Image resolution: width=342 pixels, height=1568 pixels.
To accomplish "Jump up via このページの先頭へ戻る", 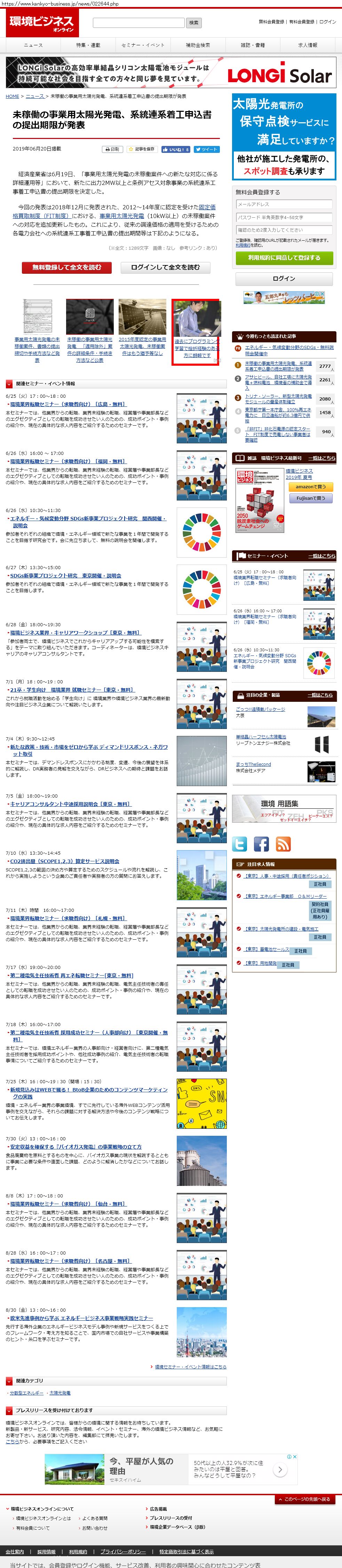I will tap(305, 1499).
